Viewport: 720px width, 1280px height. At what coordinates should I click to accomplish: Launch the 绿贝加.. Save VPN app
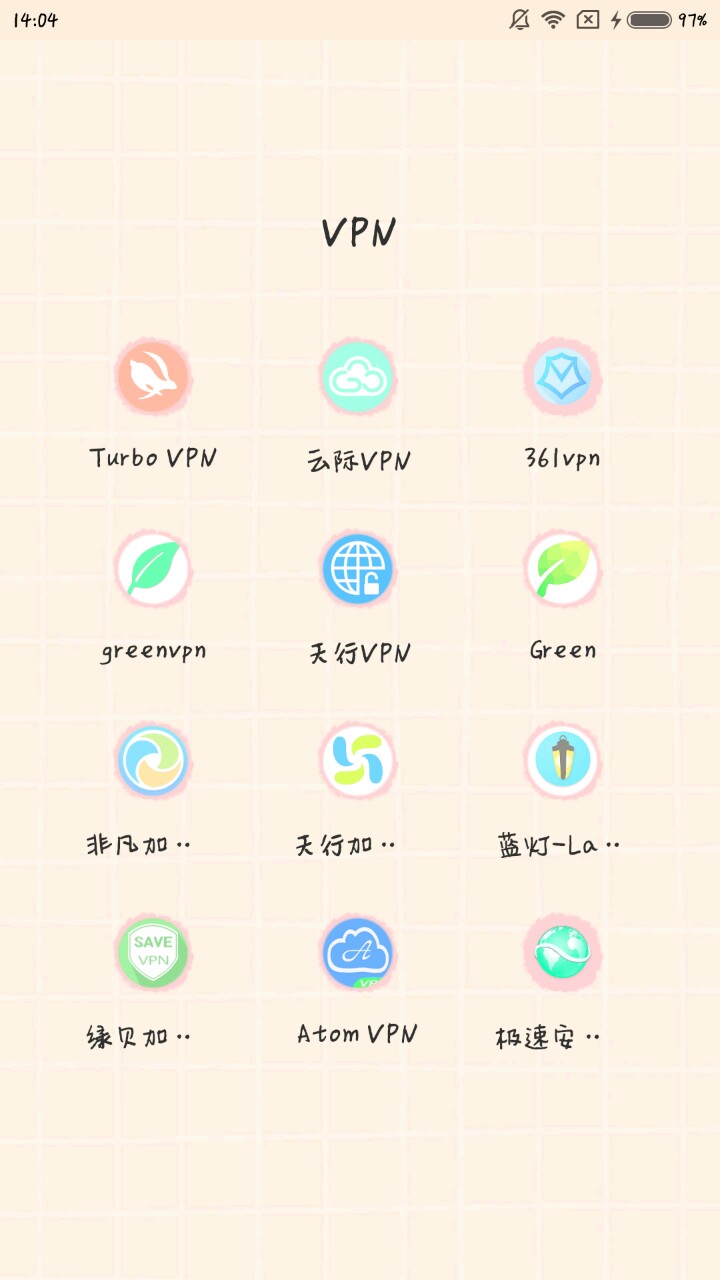[153, 953]
